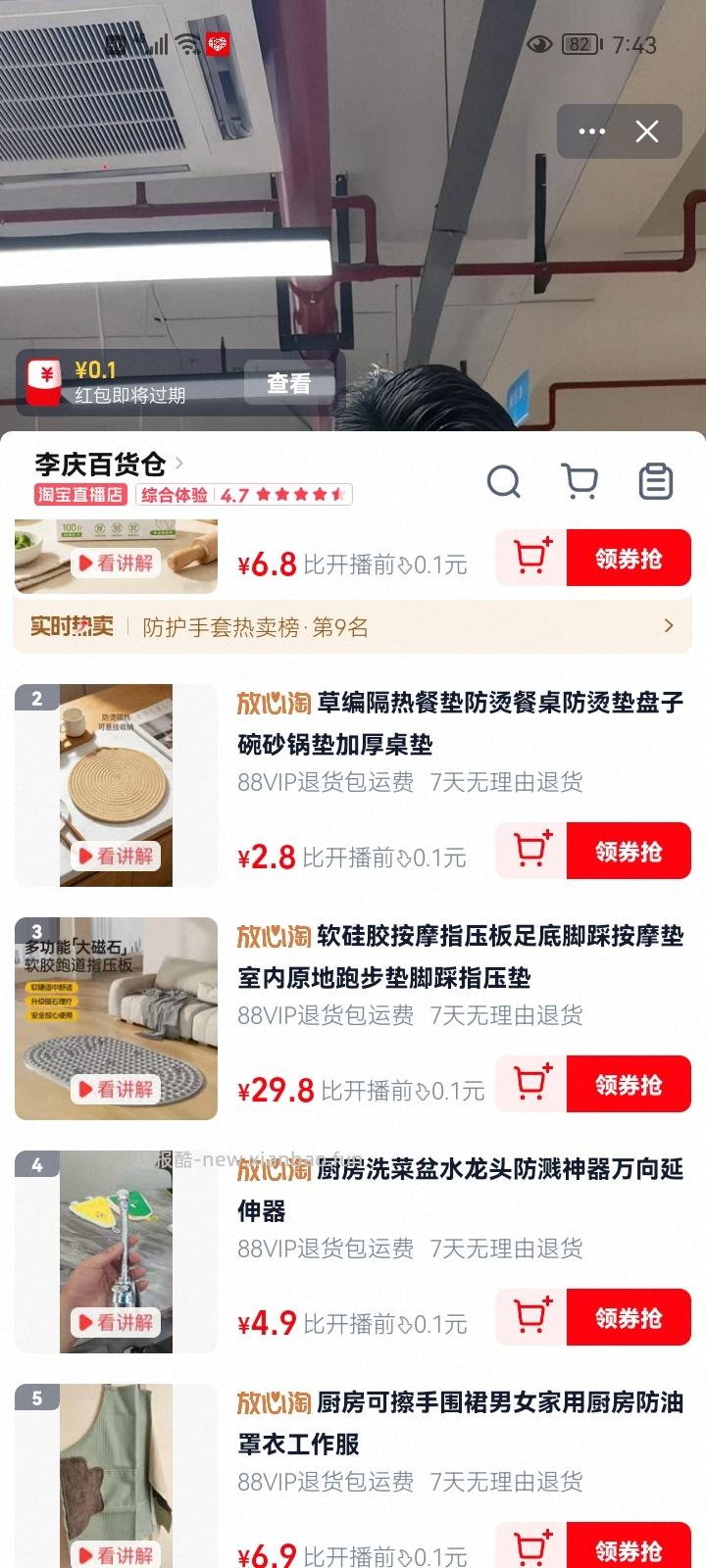706x1568 pixels.
Task: Click the 查看 button on the red packet banner
Action: click(289, 382)
